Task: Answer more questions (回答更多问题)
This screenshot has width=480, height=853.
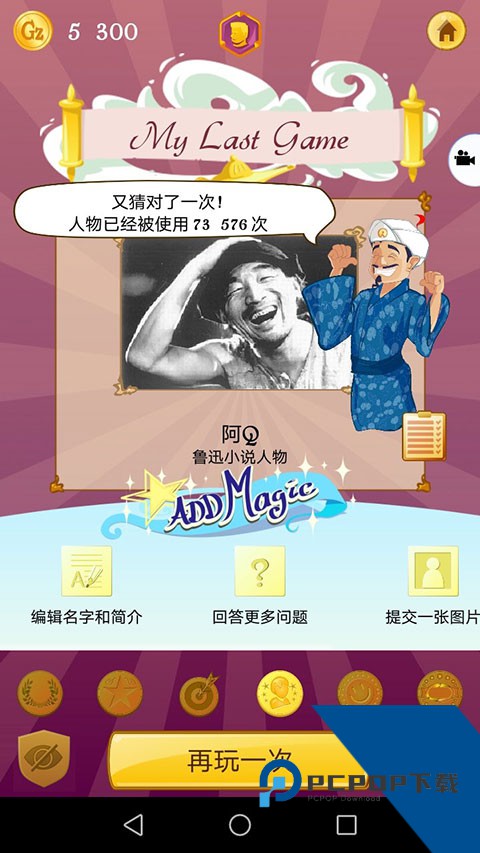Action: [260, 585]
